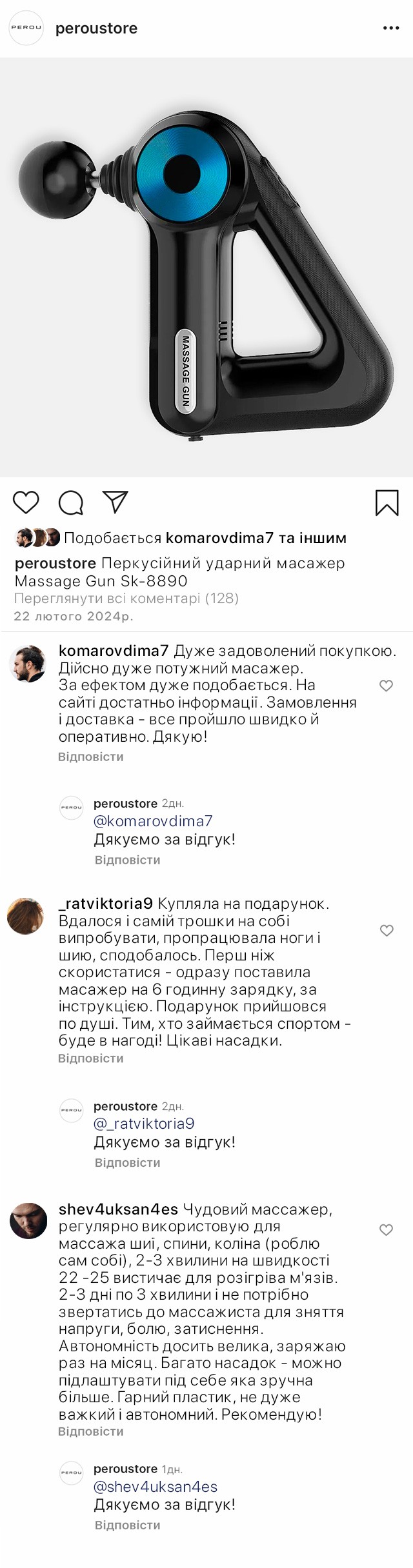Reply to _ratviktoria9's comment

[90, 1058]
